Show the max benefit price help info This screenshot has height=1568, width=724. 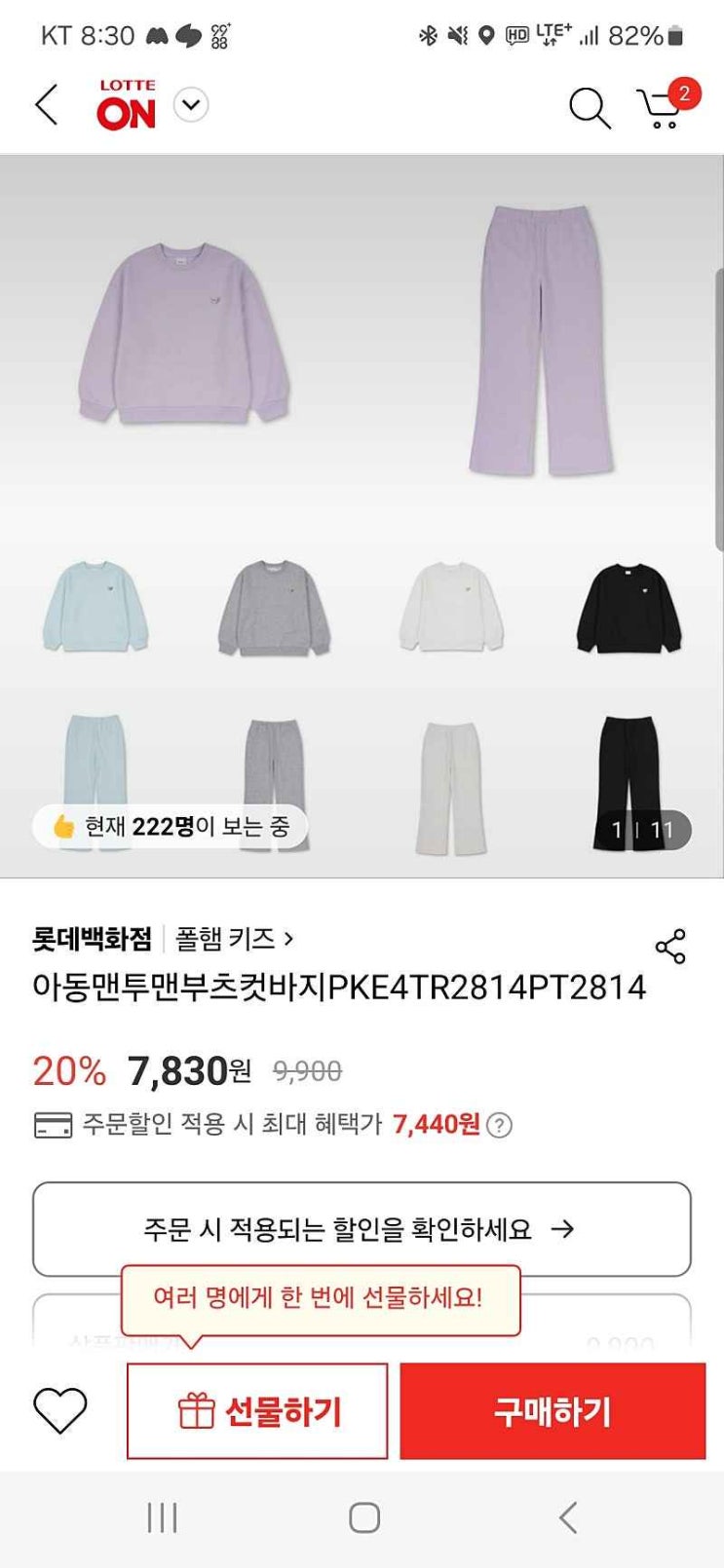point(499,1125)
